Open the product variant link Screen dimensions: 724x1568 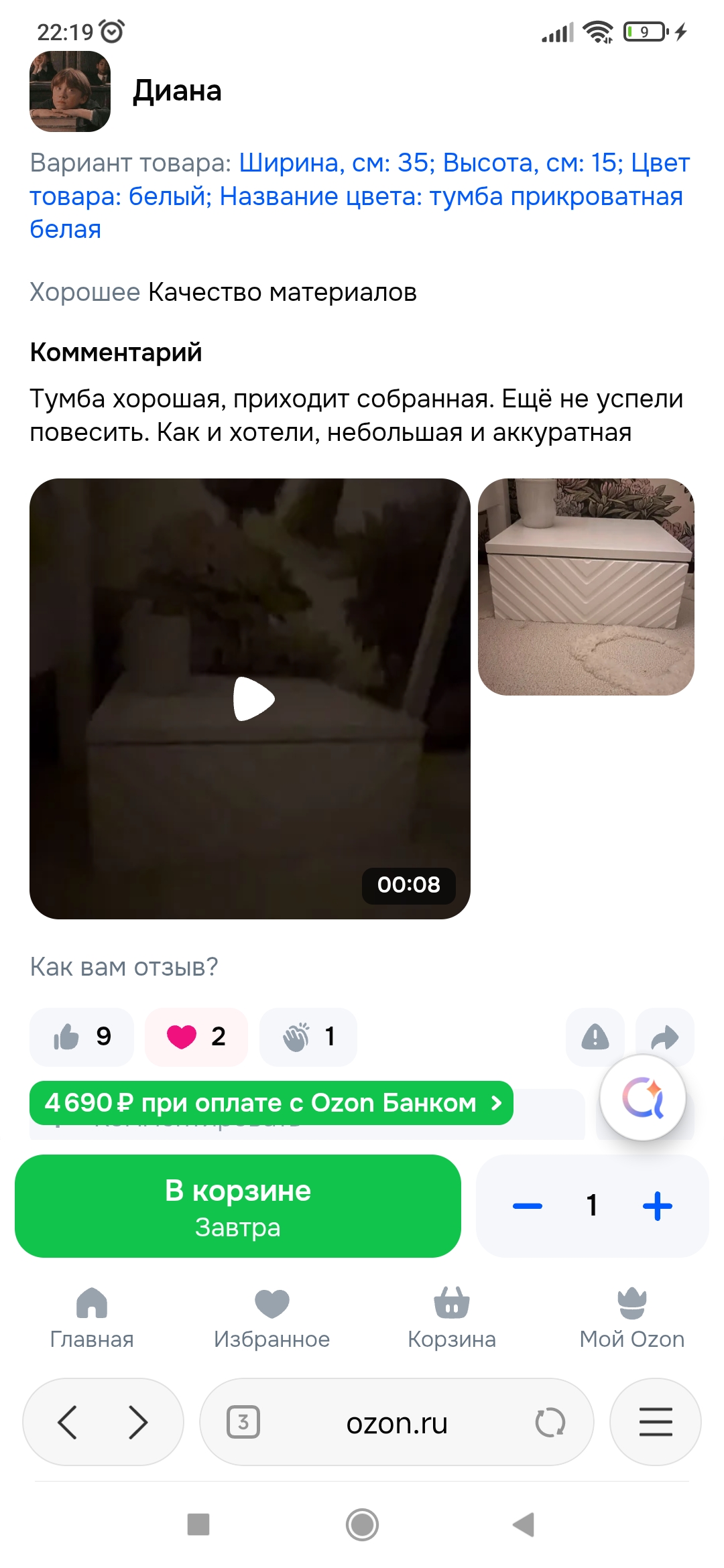pos(359,196)
